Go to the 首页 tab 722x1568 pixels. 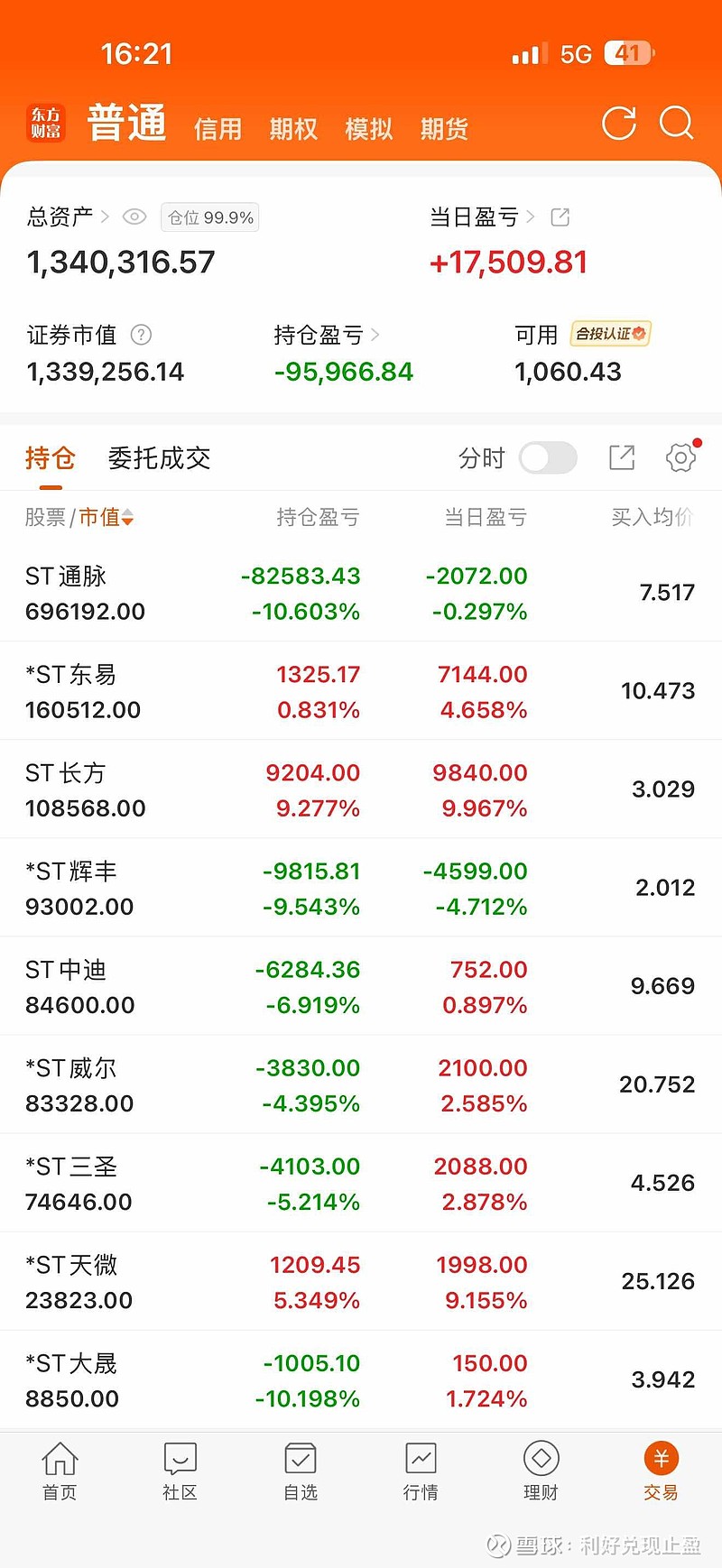tap(60, 1471)
